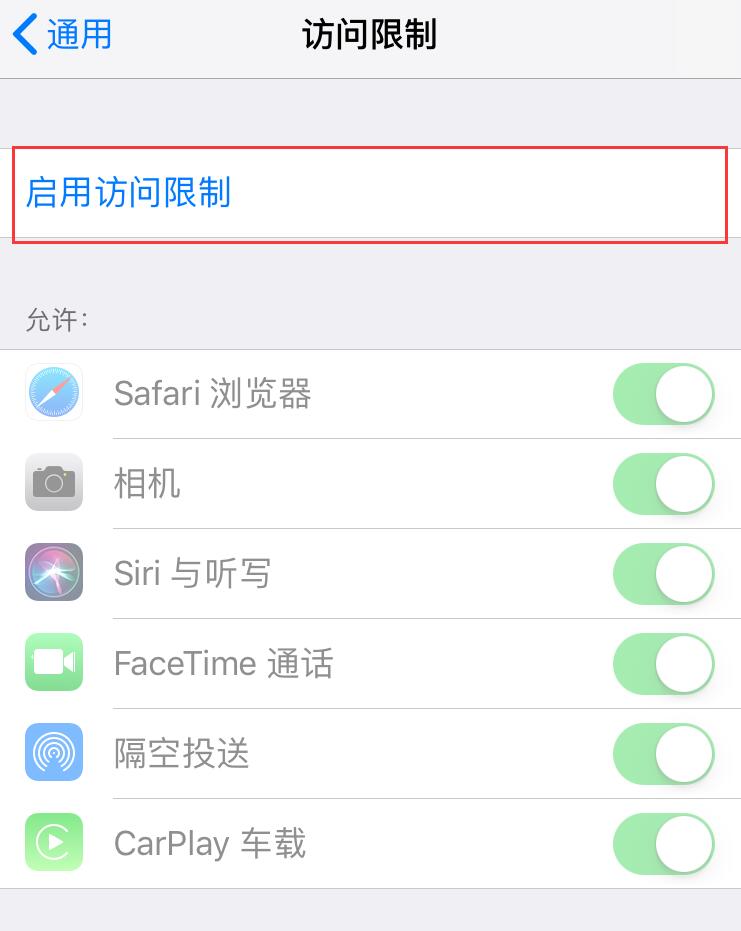Click the 访问限制 title text
741x931 pixels.
(368, 34)
